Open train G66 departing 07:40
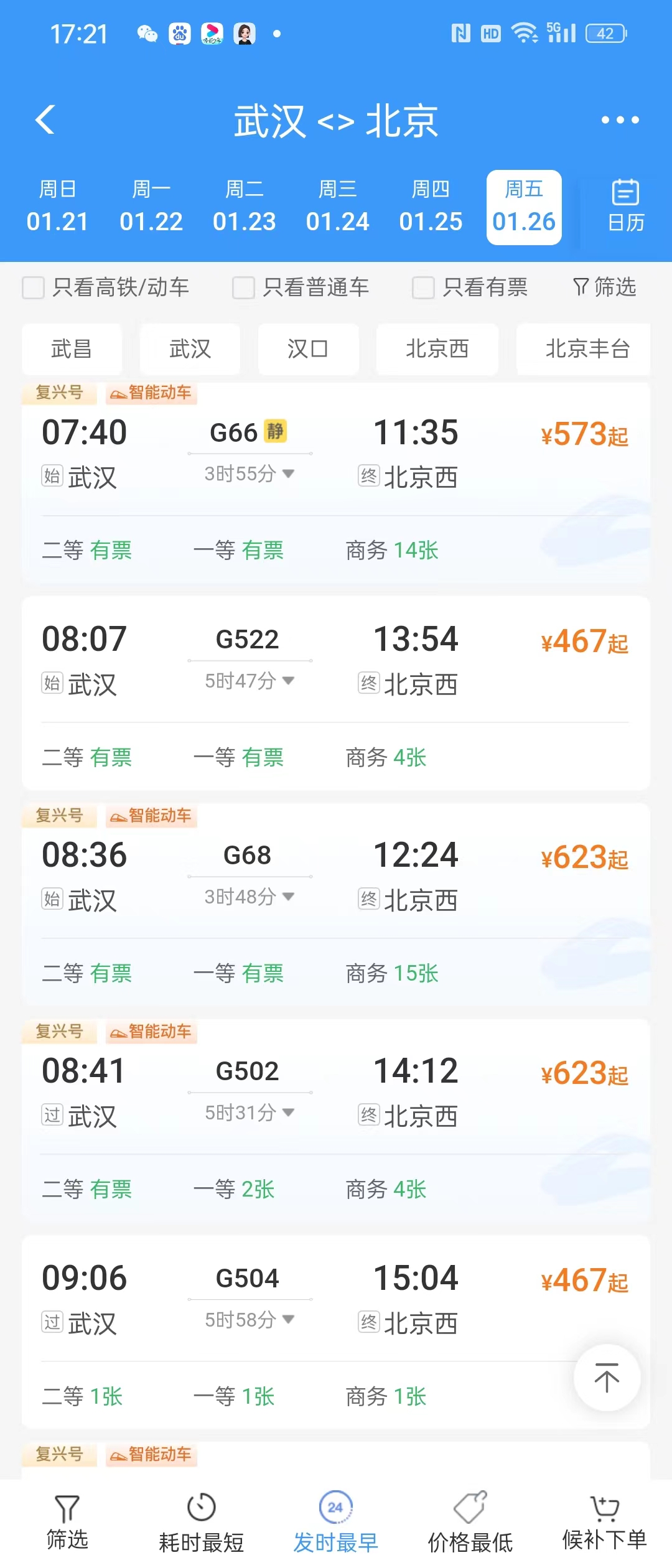672x1568 pixels. click(336, 454)
